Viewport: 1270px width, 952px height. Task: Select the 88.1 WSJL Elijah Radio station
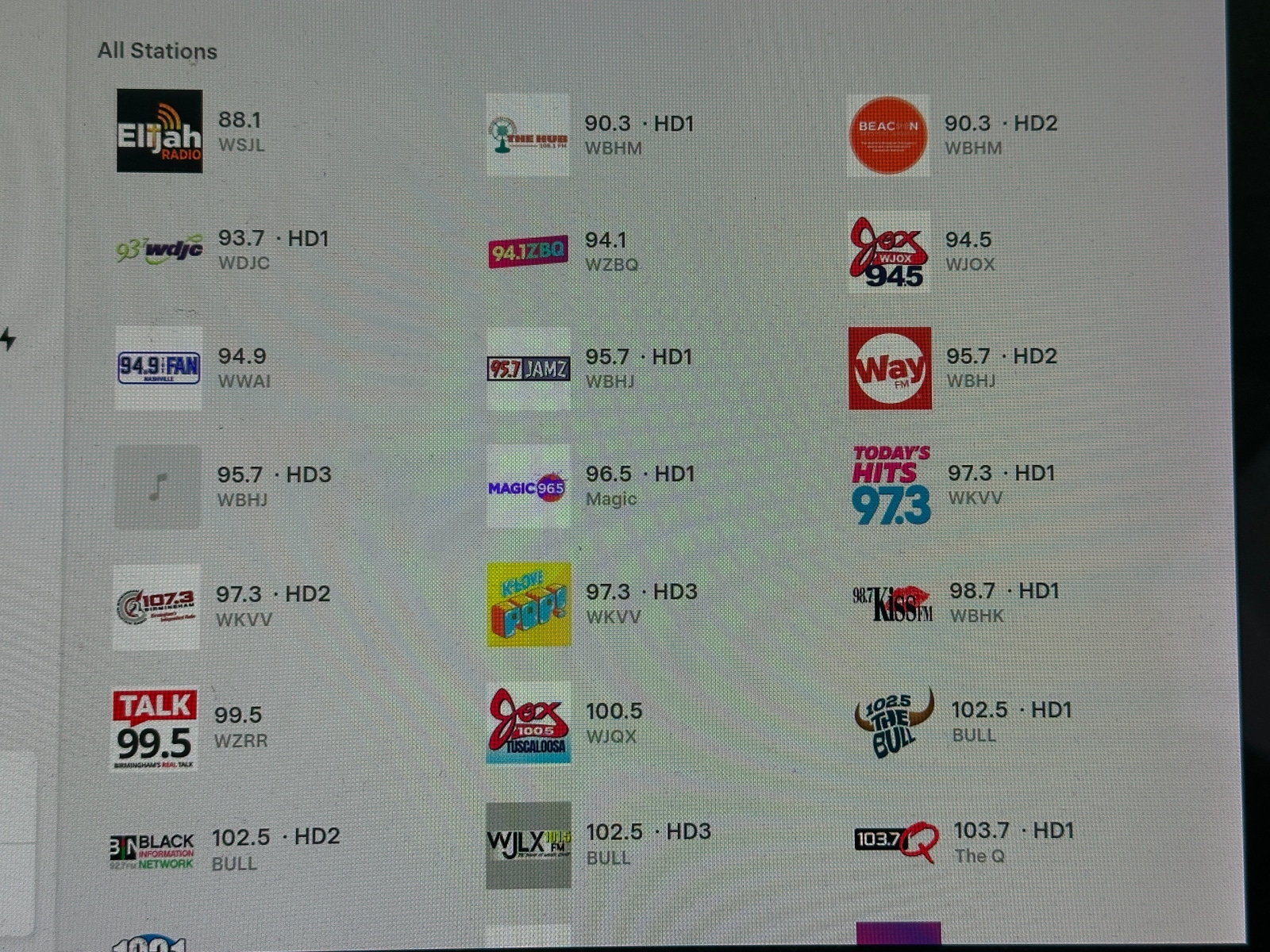click(160, 131)
